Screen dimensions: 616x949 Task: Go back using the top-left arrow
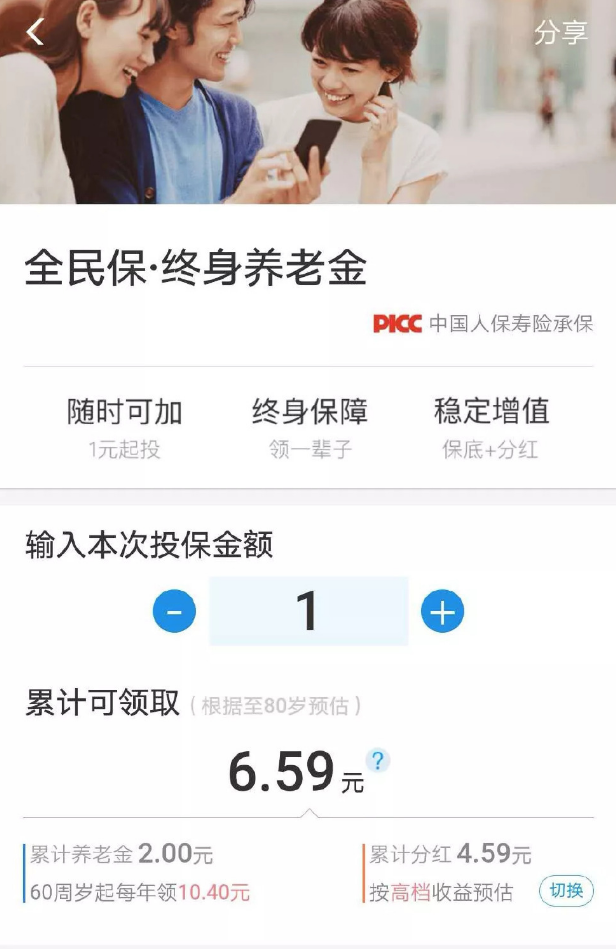pyautogui.click(x=35, y=32)
